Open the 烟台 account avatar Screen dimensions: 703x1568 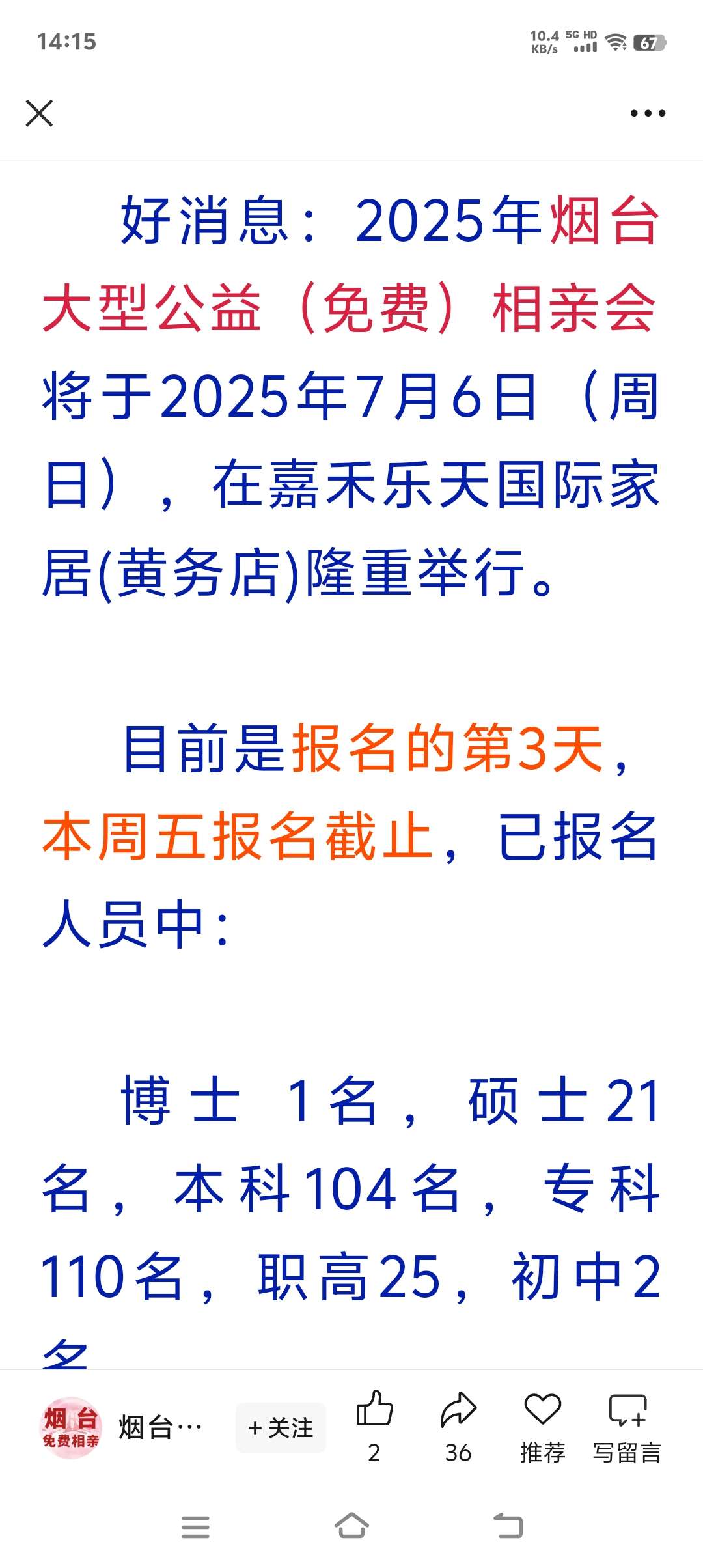[x=71, y=1428]
